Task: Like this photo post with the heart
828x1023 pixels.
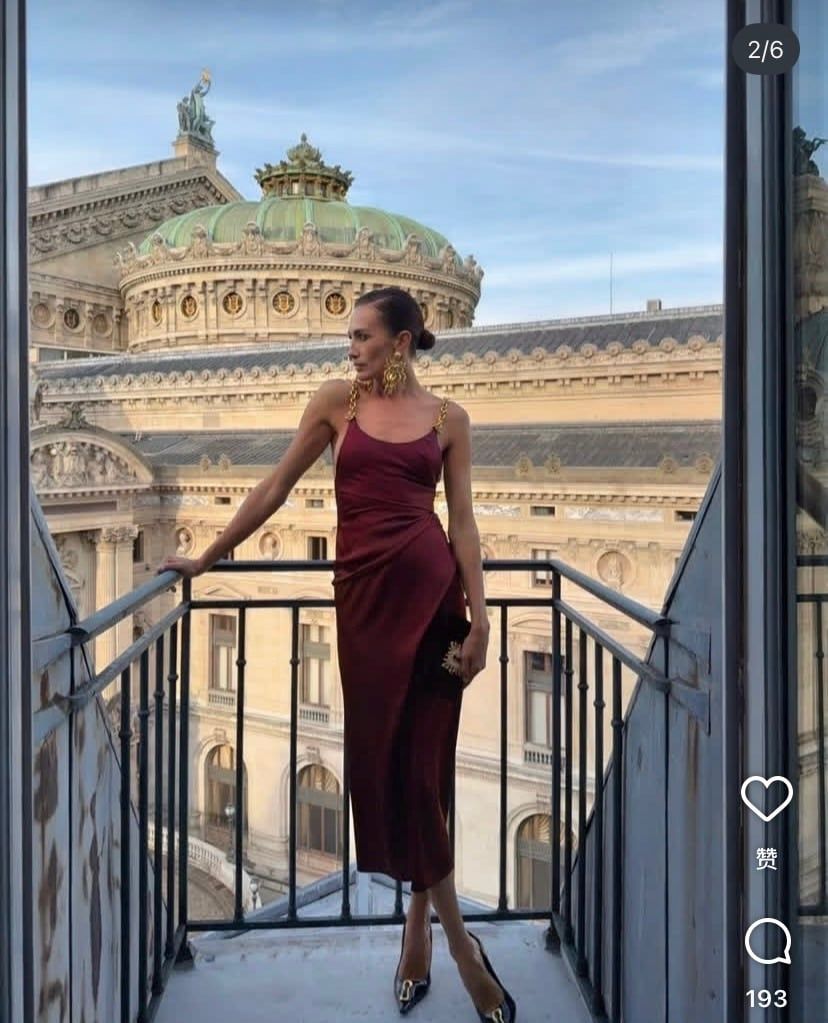Action: click(766, 797)
